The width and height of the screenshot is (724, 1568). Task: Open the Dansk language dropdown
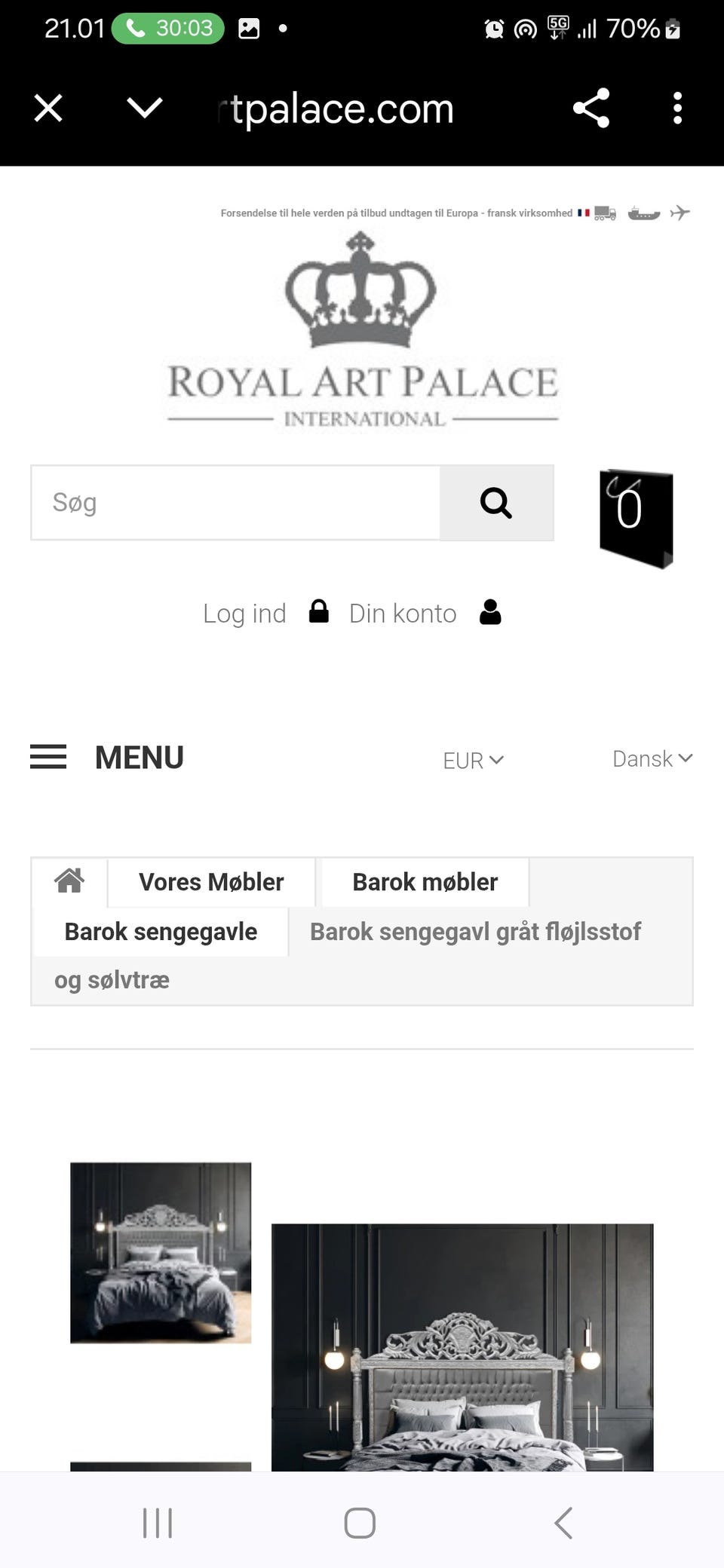tap(652, 758)
